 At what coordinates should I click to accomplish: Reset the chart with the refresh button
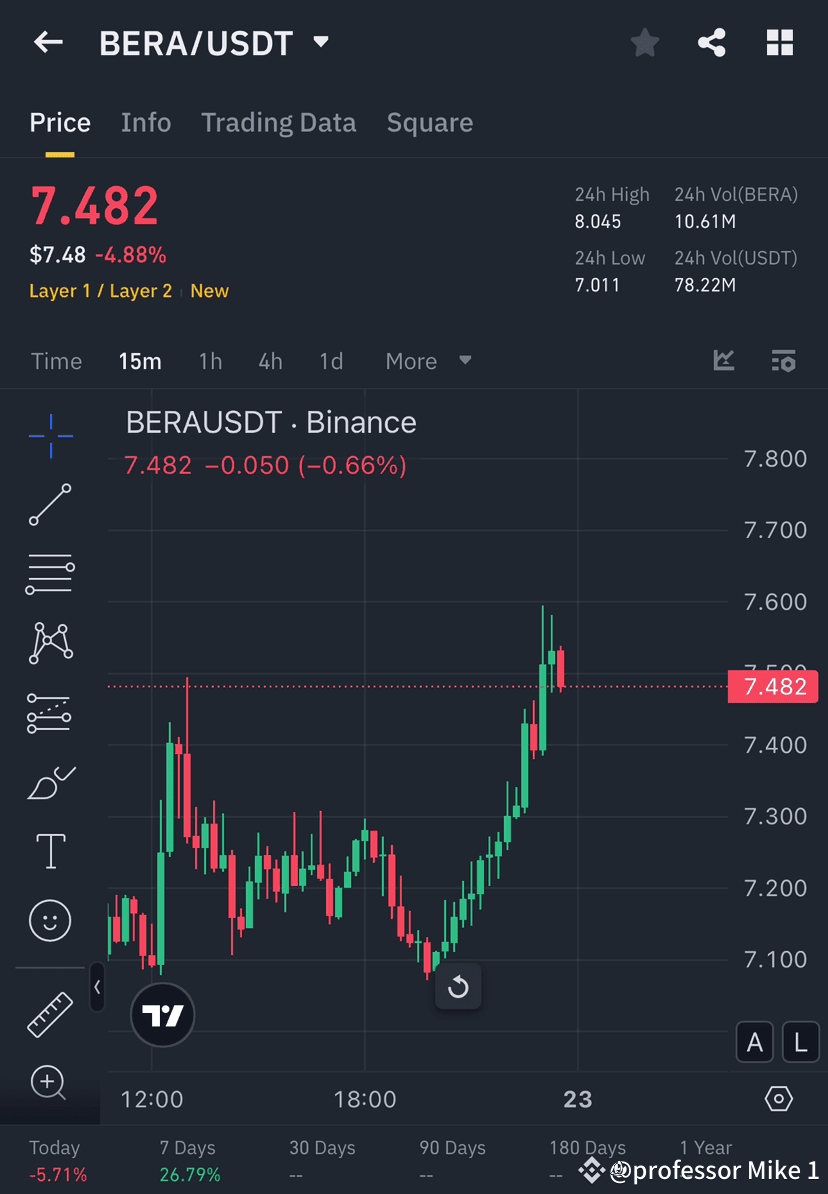pyautogui.click(x=458, y=987)
